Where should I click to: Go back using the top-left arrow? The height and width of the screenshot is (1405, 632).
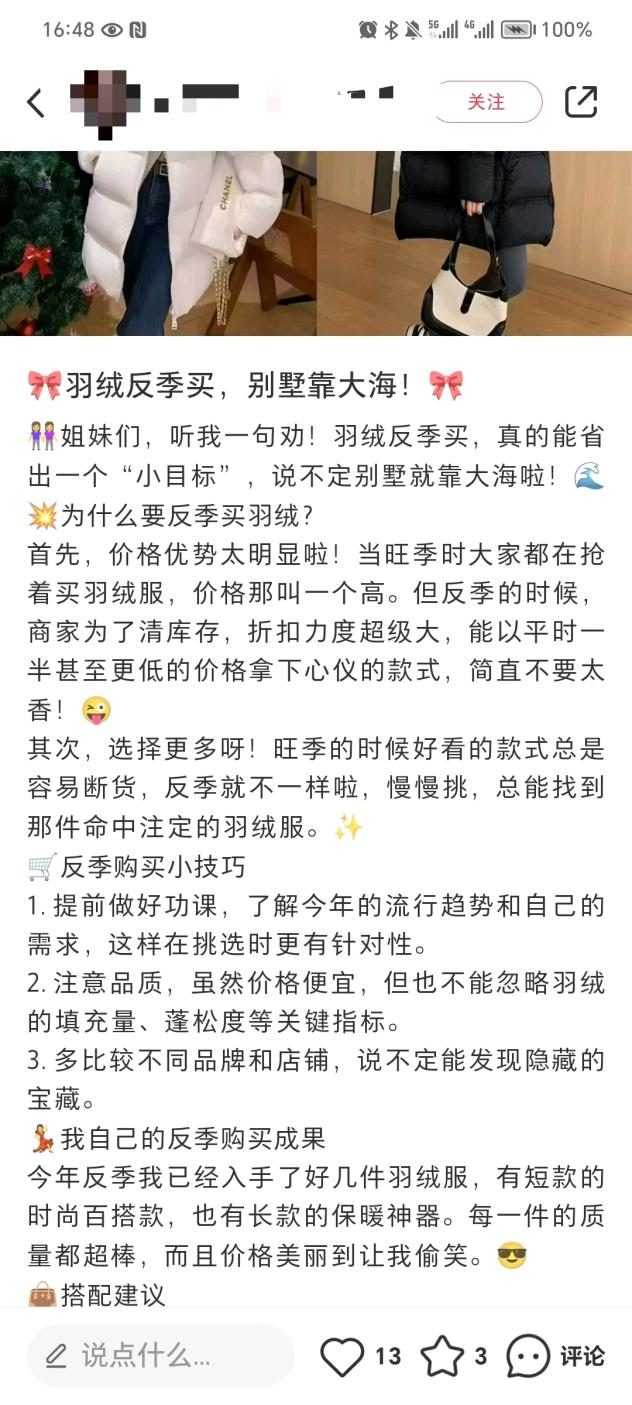point(36,102)
